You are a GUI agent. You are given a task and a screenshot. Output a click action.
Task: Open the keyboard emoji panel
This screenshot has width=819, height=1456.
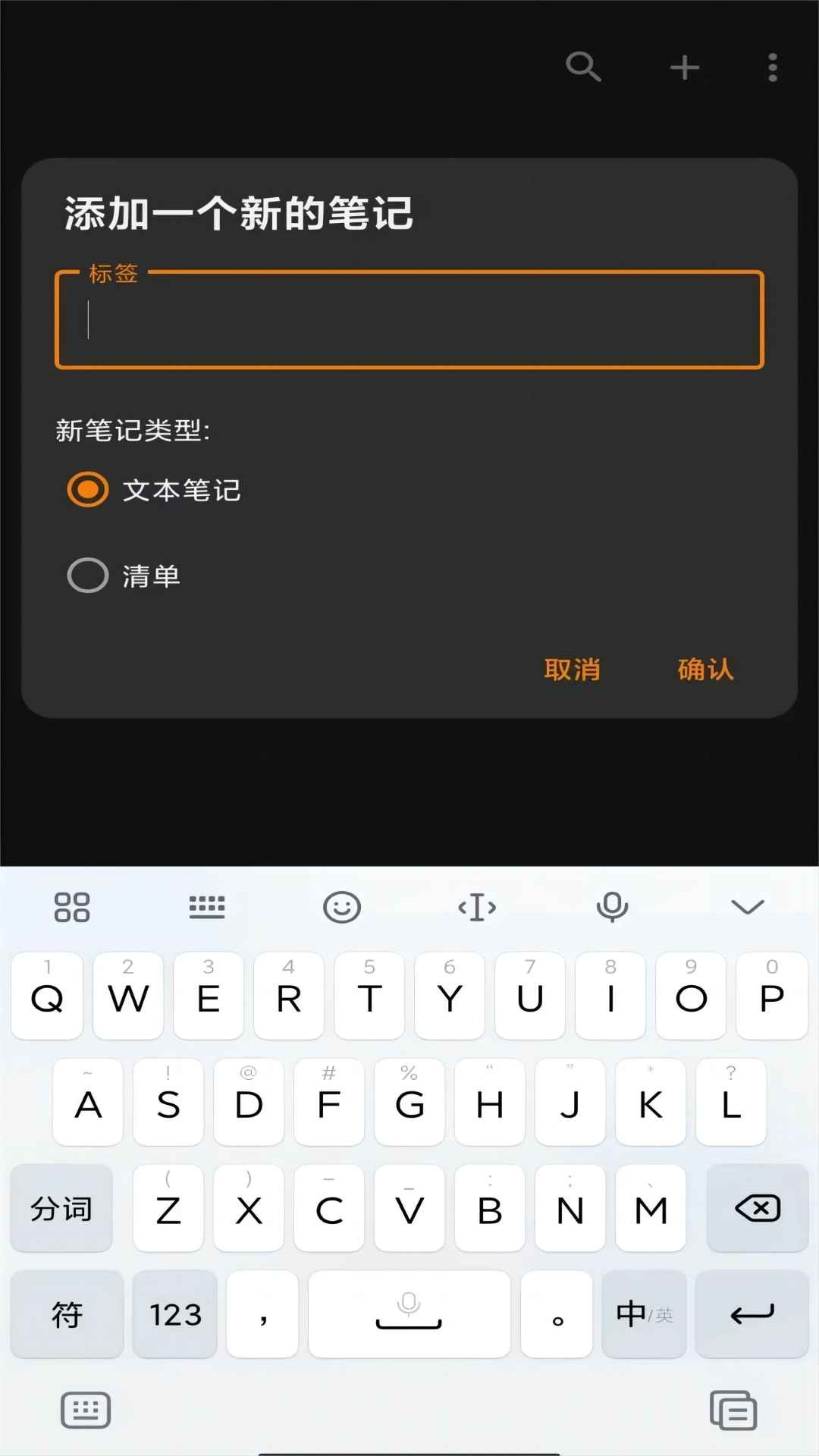coord(341,907)
